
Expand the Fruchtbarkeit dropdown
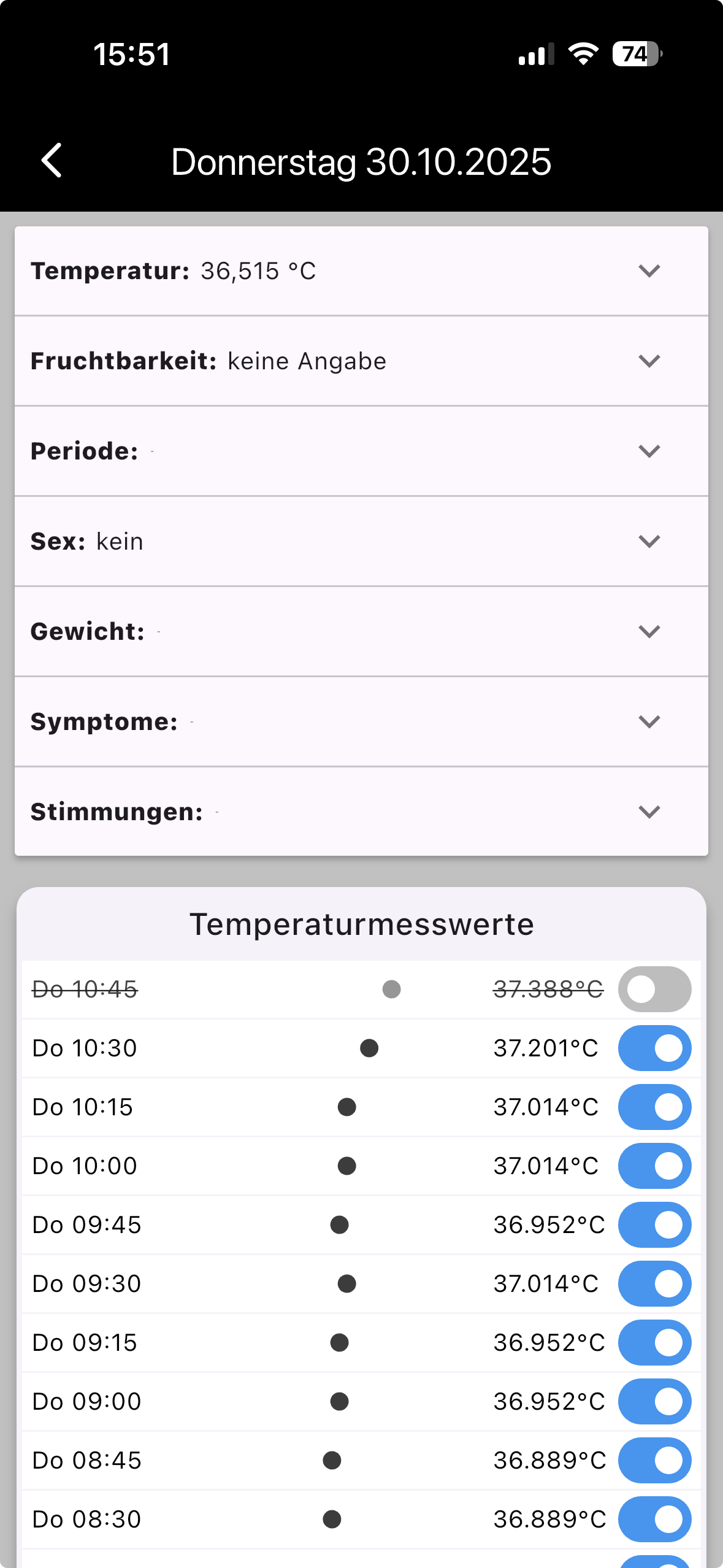tap(649, 361)
